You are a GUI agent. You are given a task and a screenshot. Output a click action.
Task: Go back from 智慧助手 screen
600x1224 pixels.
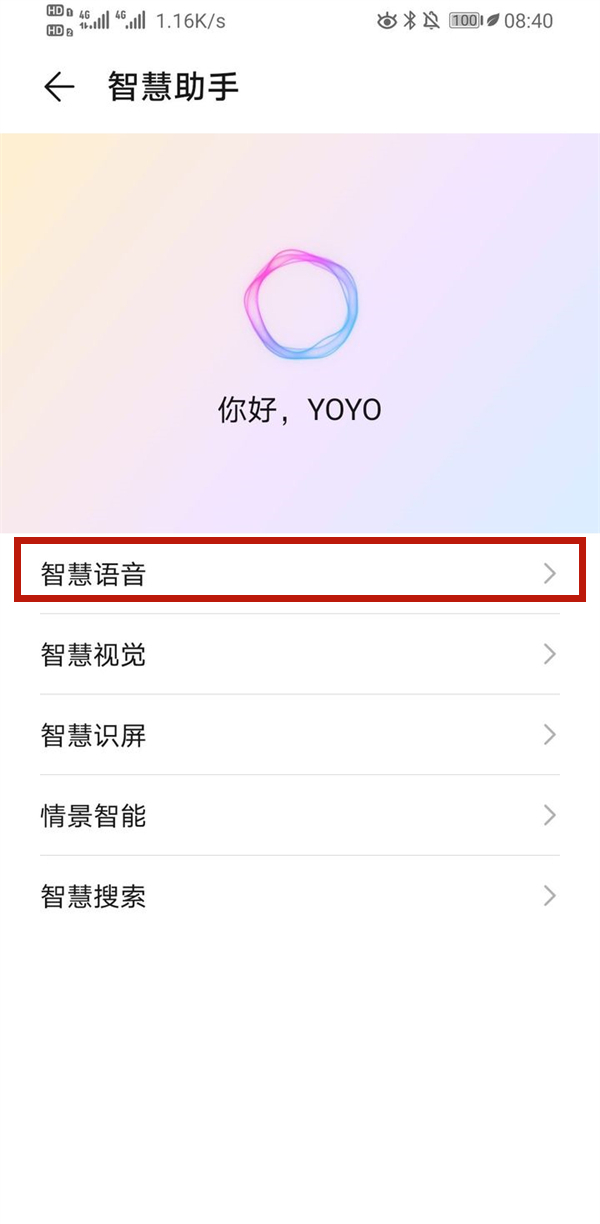point(59,88)
